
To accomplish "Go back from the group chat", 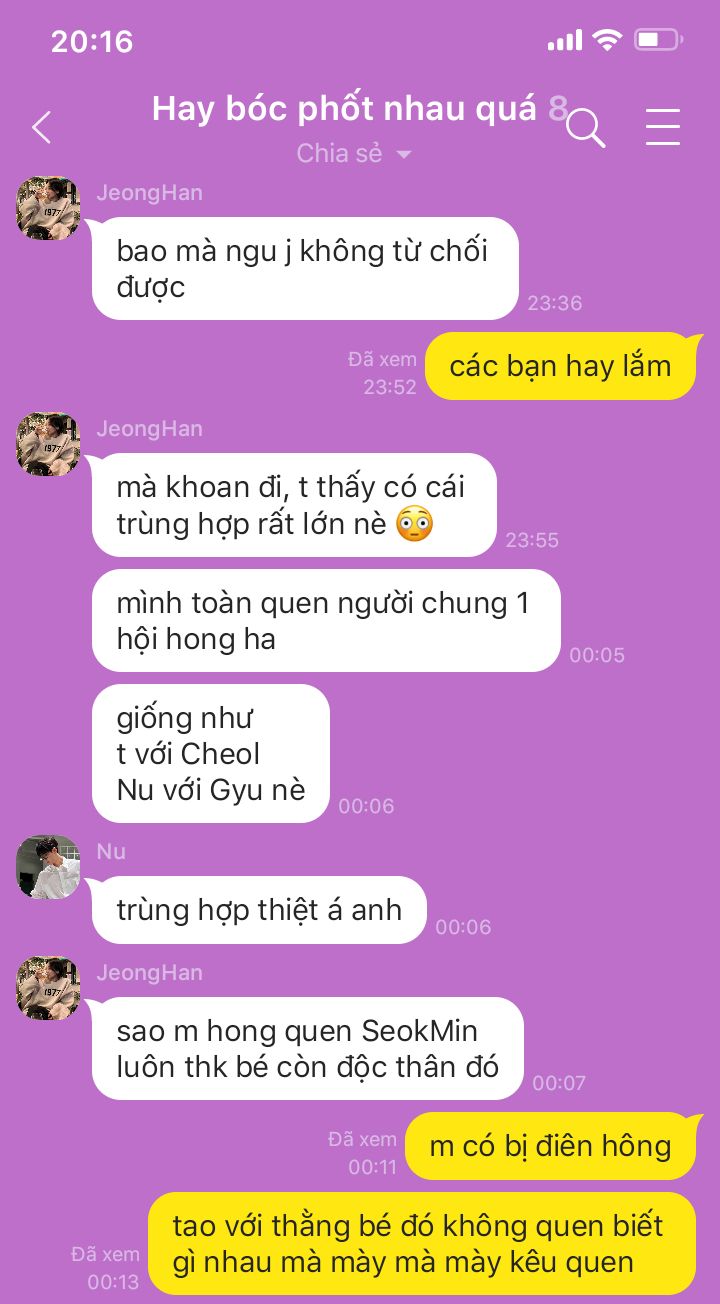I will coord(41,127).
